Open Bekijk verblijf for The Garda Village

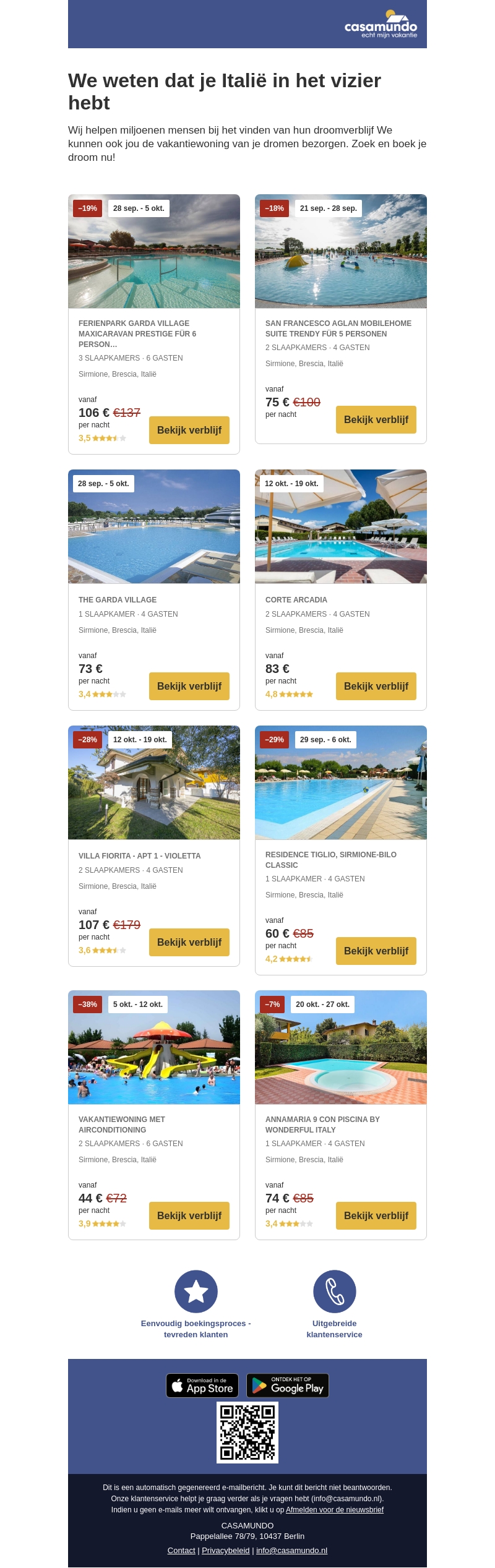189,687
